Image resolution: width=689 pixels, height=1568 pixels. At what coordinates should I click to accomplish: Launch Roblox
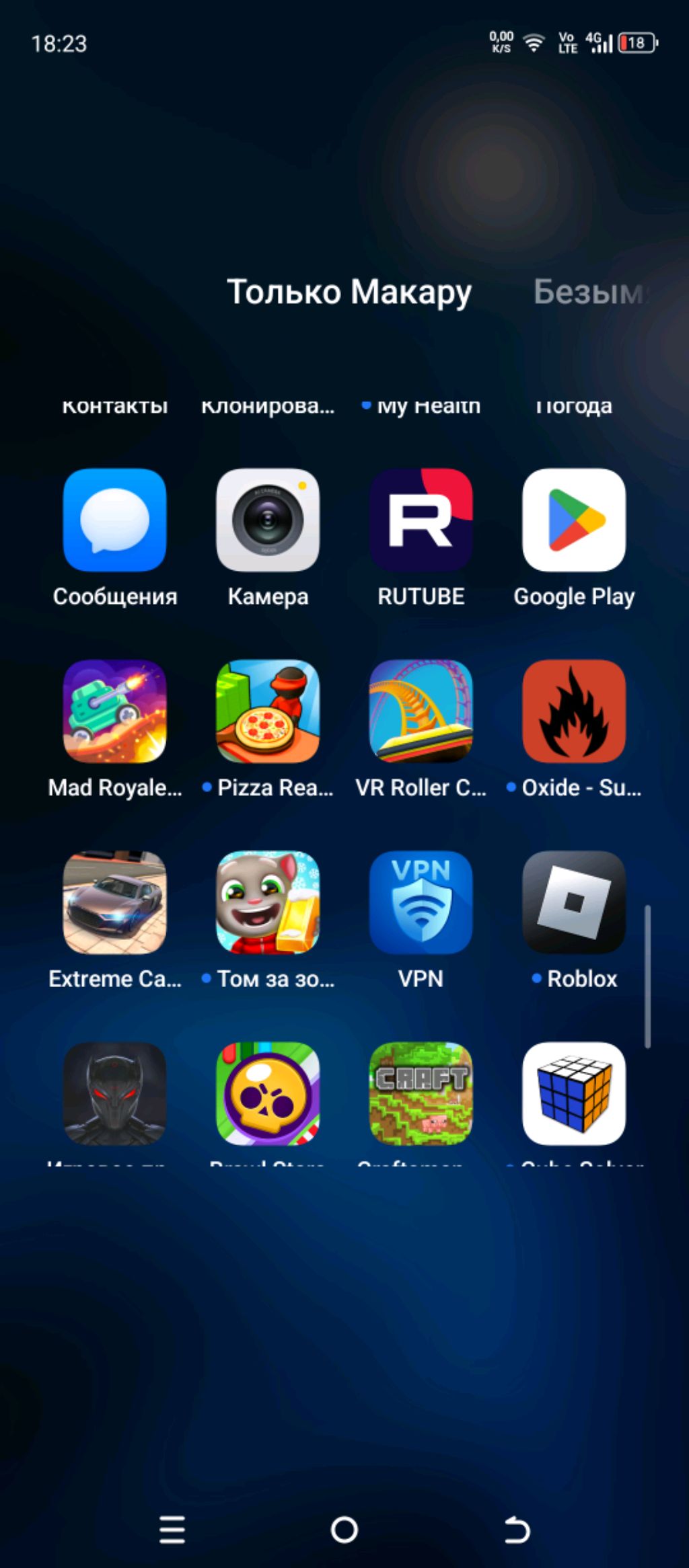click(x=574, y=902)
